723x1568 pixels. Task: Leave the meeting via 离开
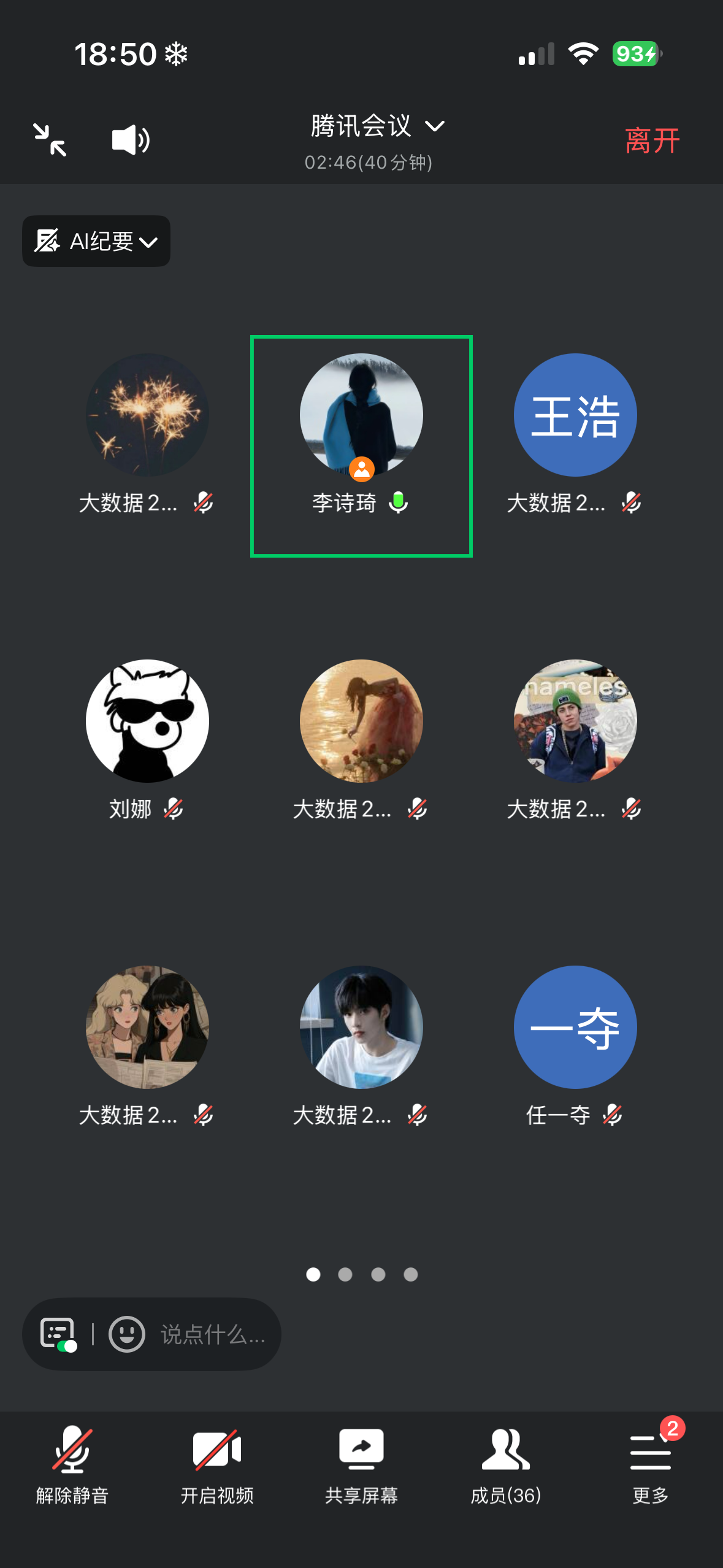(x=652, y=140)
